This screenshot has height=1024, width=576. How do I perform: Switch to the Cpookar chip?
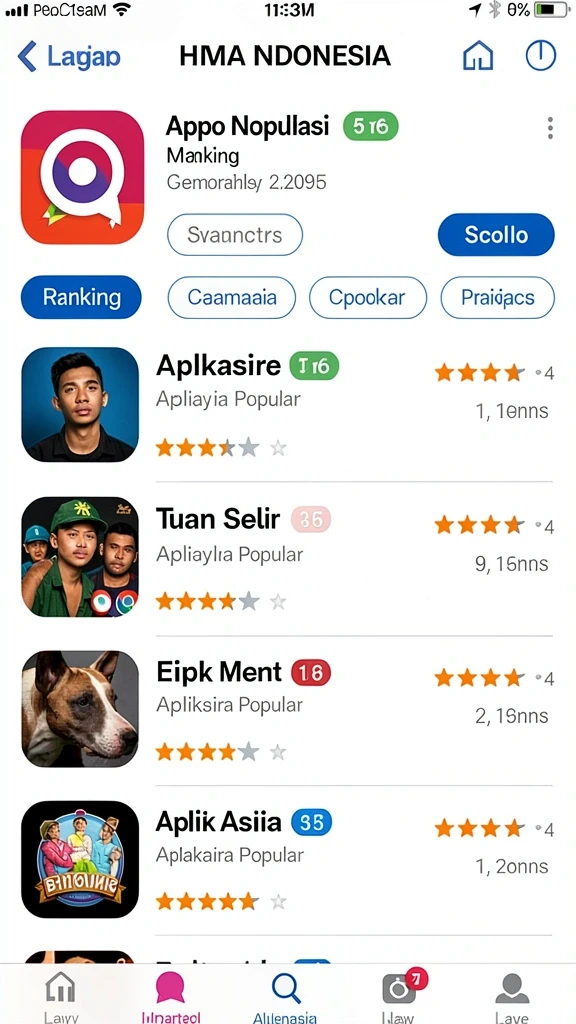click(368, 298)
